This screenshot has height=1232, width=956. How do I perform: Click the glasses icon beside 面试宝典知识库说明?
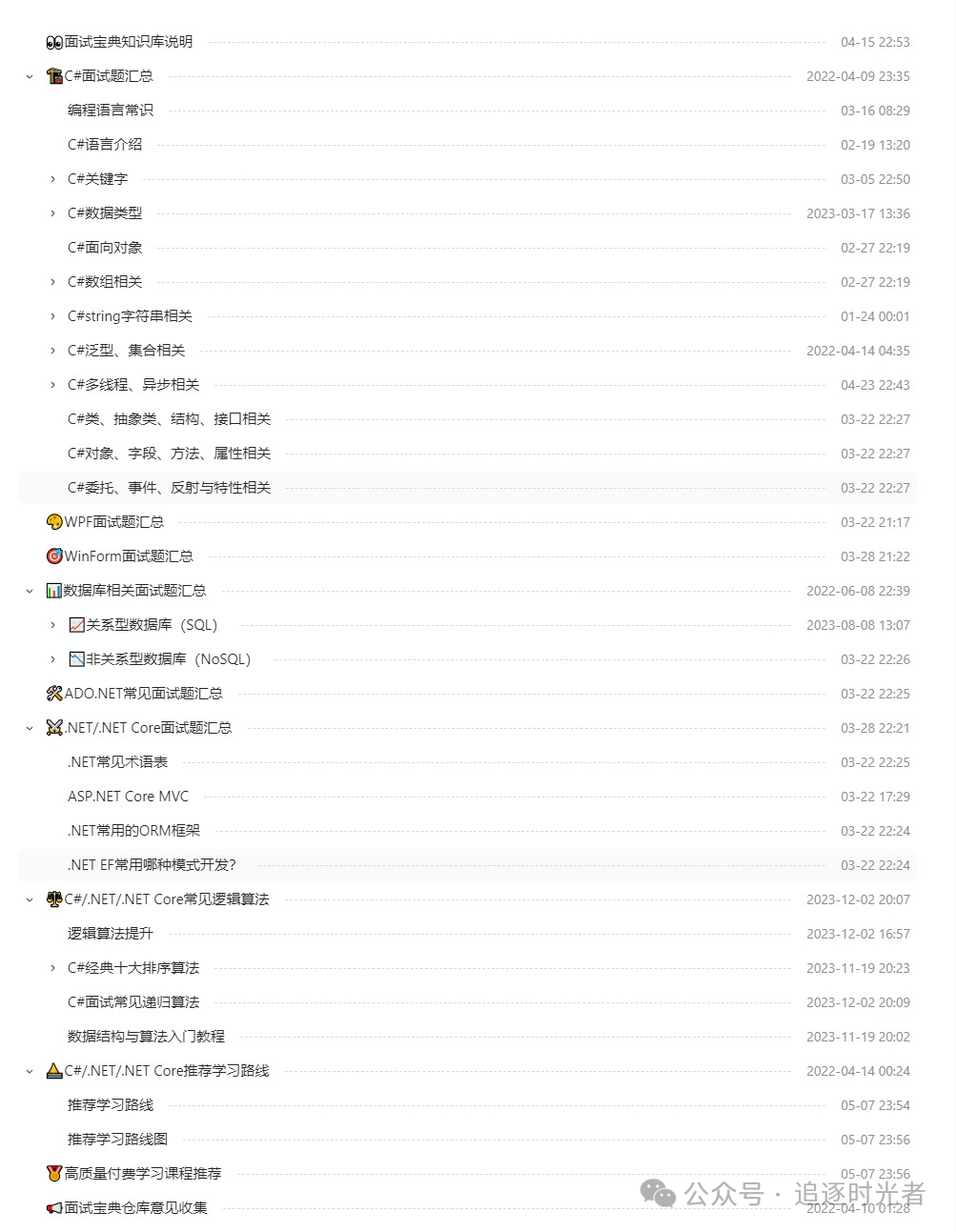point(54,42)
